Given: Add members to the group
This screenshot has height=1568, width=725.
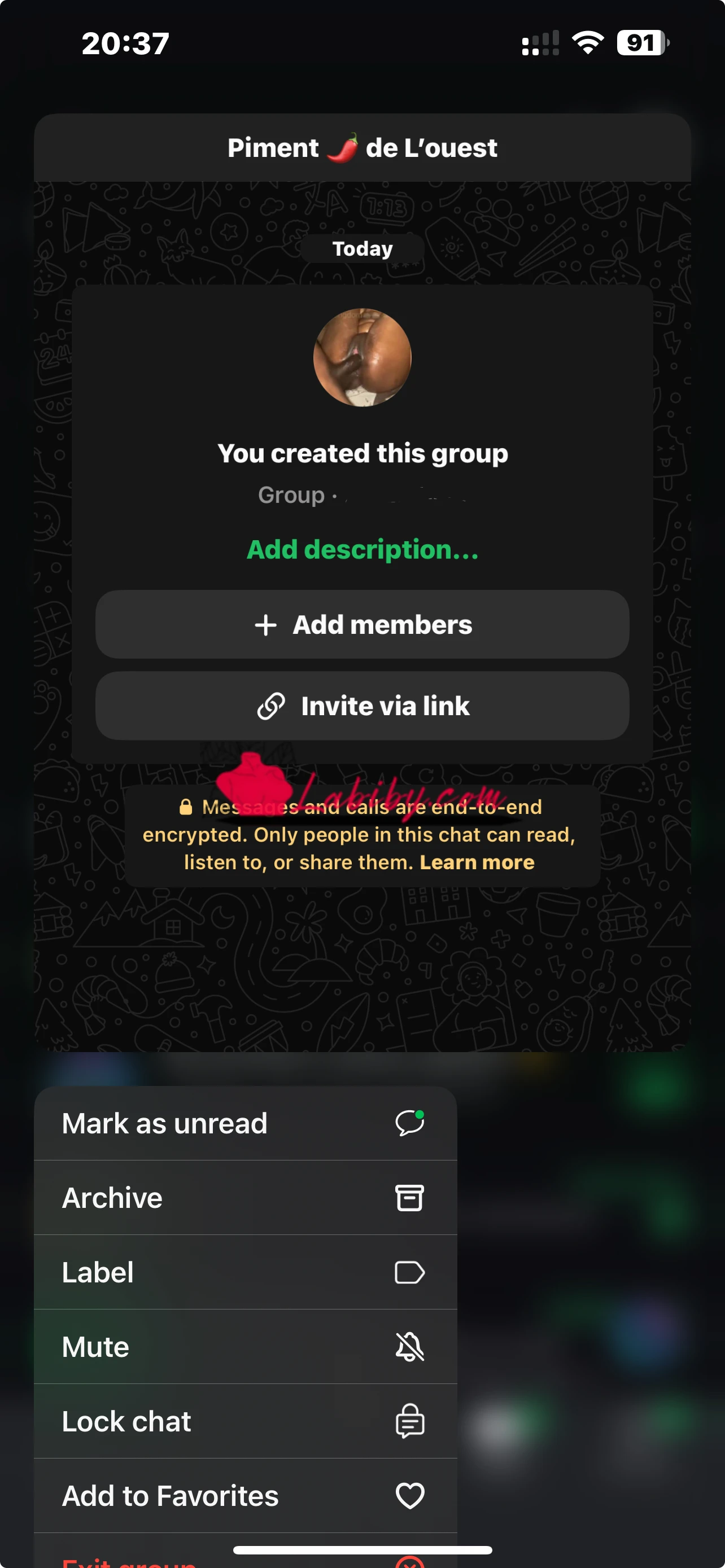Looking at the screenshot, I should coord(362,624).
